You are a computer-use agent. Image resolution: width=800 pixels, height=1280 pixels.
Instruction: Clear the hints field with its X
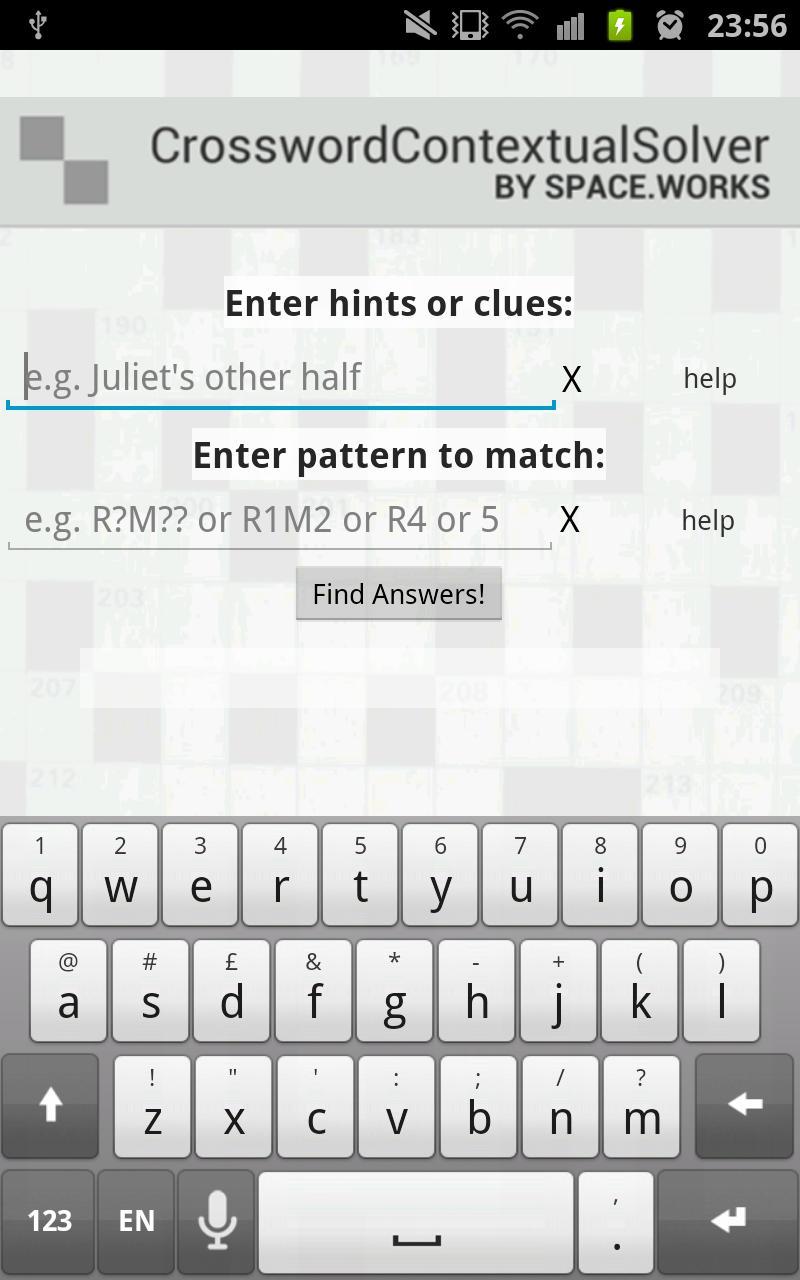(571, 378)
